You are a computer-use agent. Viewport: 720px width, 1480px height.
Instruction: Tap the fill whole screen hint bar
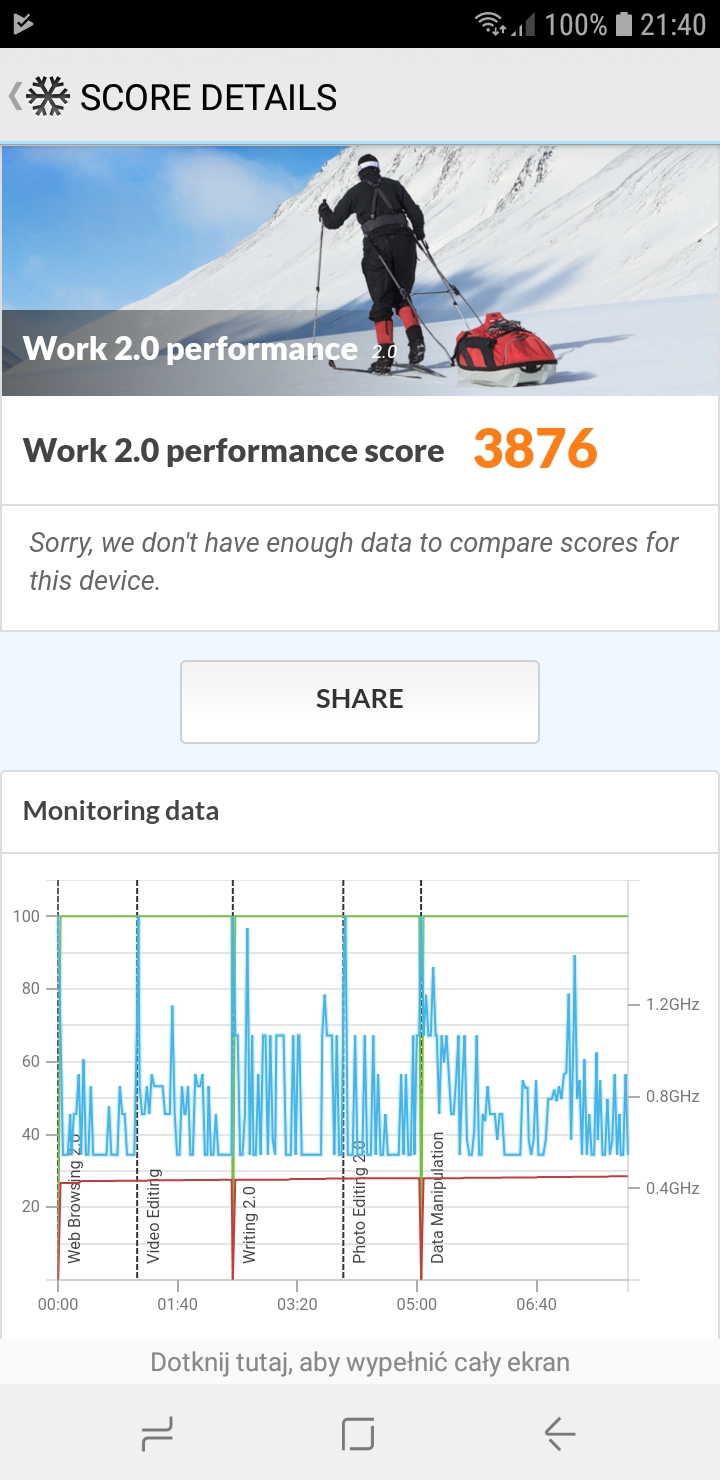pos(360,1362)
